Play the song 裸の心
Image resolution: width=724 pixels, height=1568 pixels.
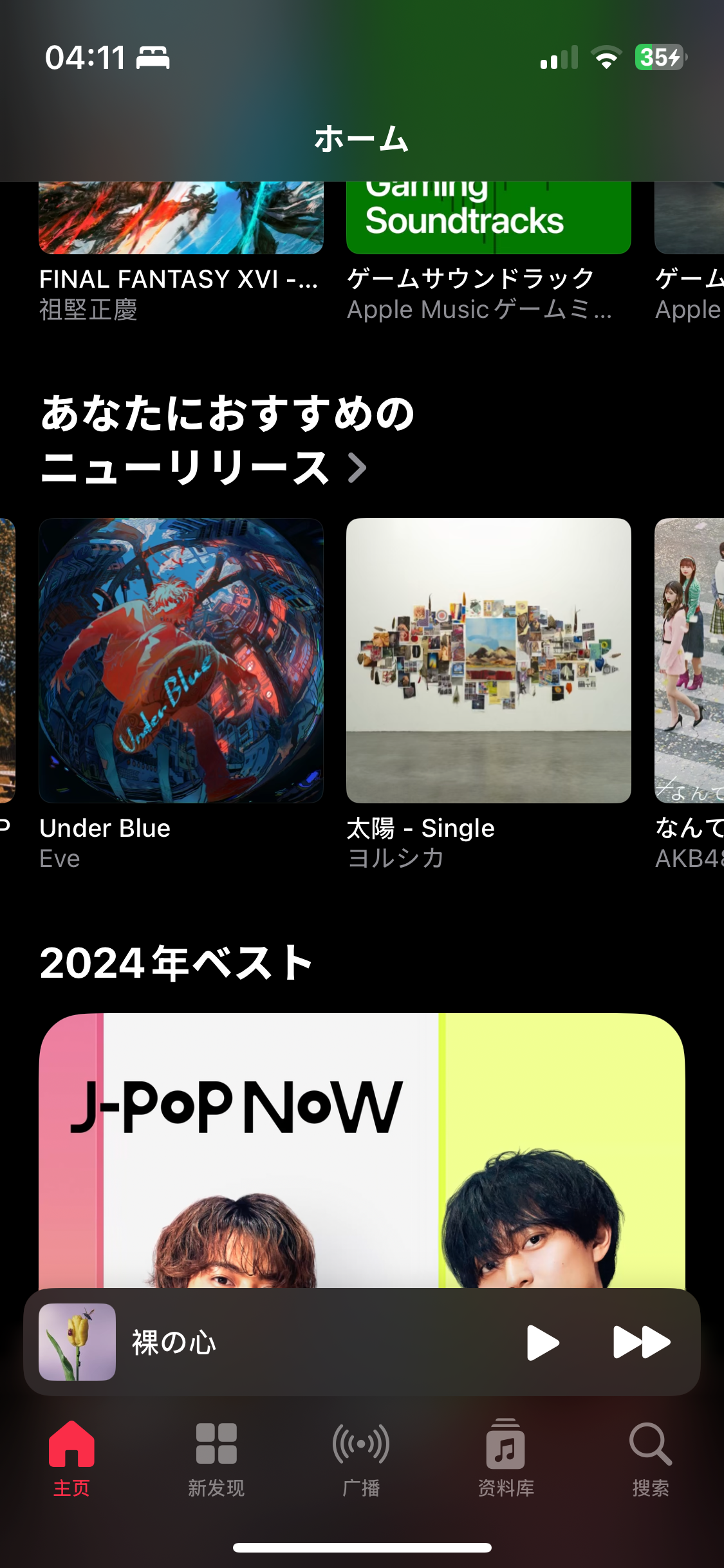click(542, 1343)
